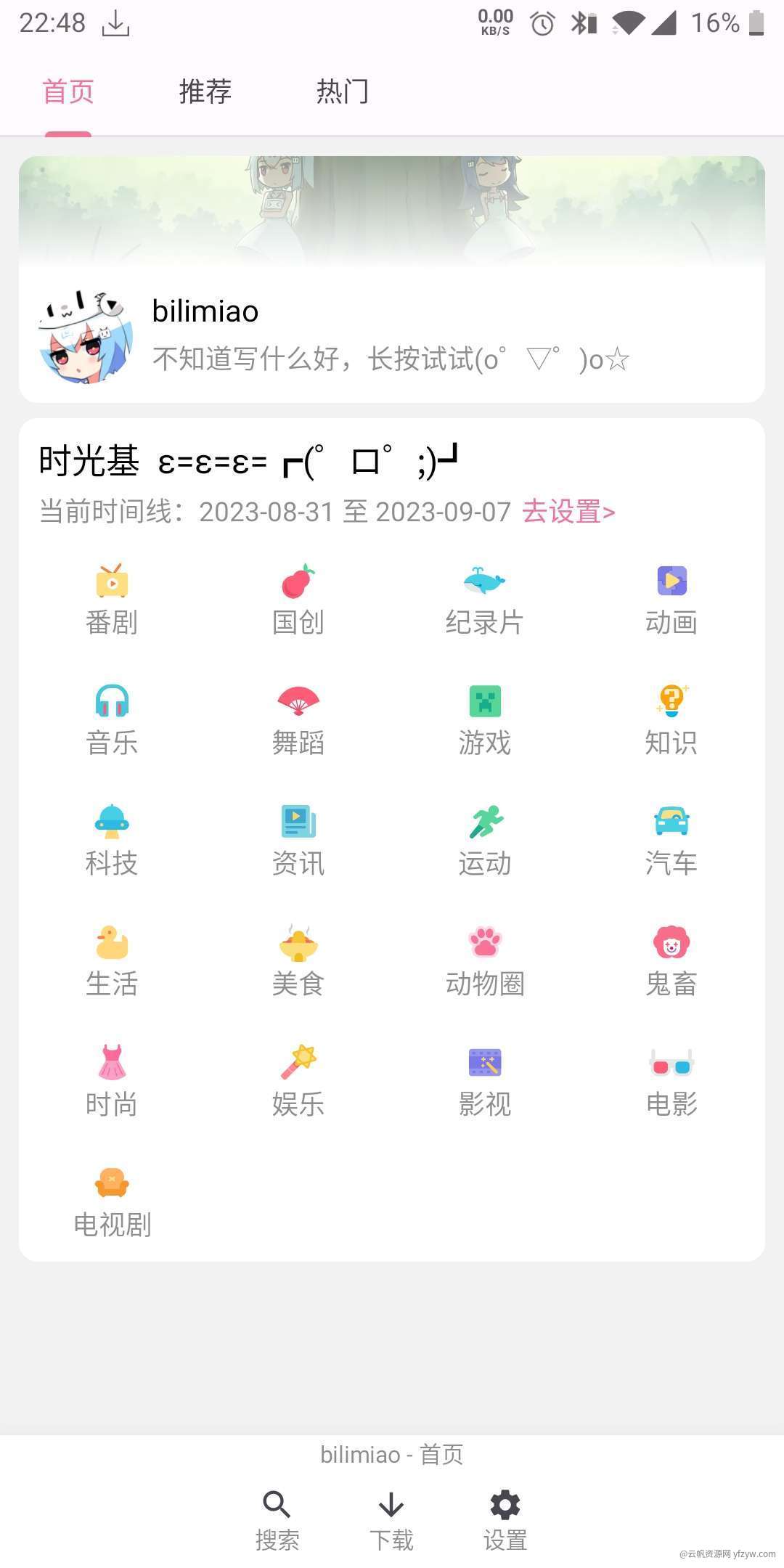This screenshot has width=784, height=1568.
Task: Open the 知识 category
Action: coord(671,721)
